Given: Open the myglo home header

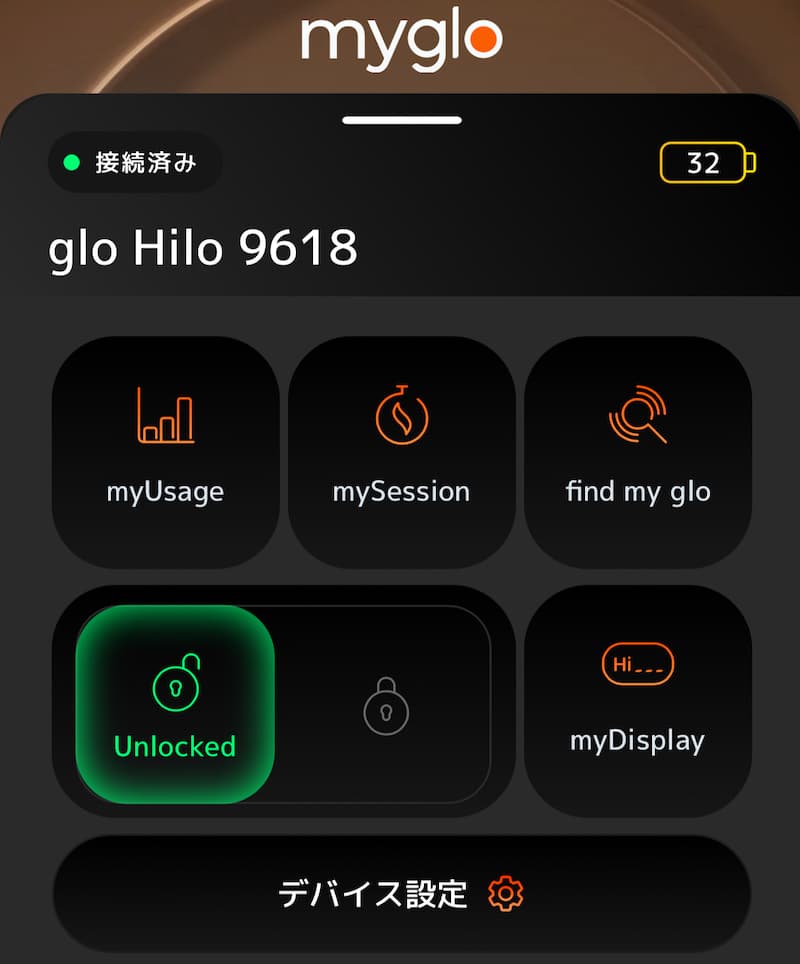Looking at the screenshot, I should click(x=400, y=38).
